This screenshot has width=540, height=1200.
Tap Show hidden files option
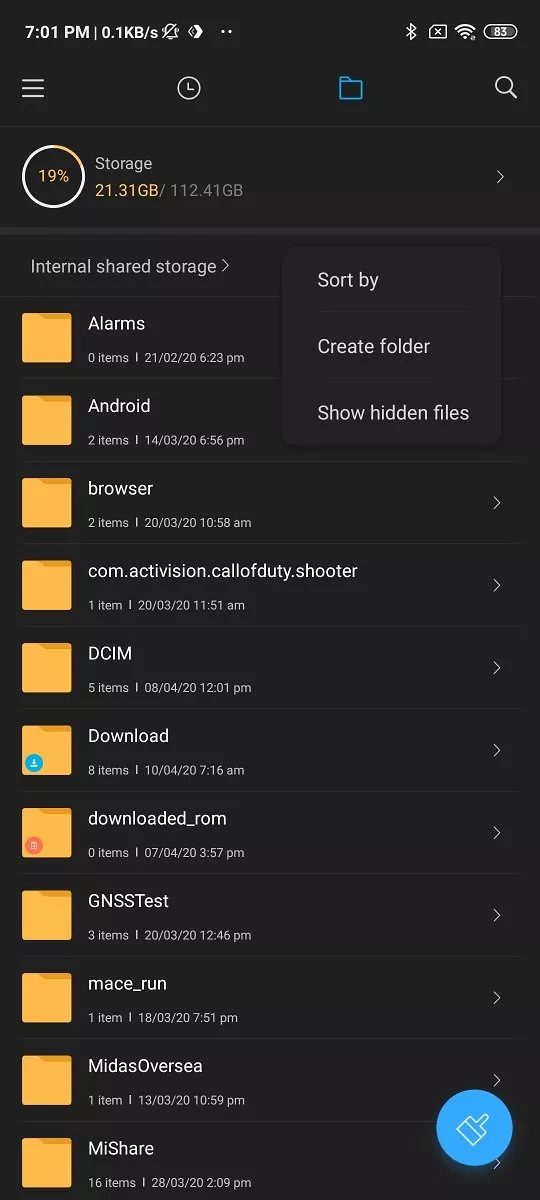click(x=391, y=412)
